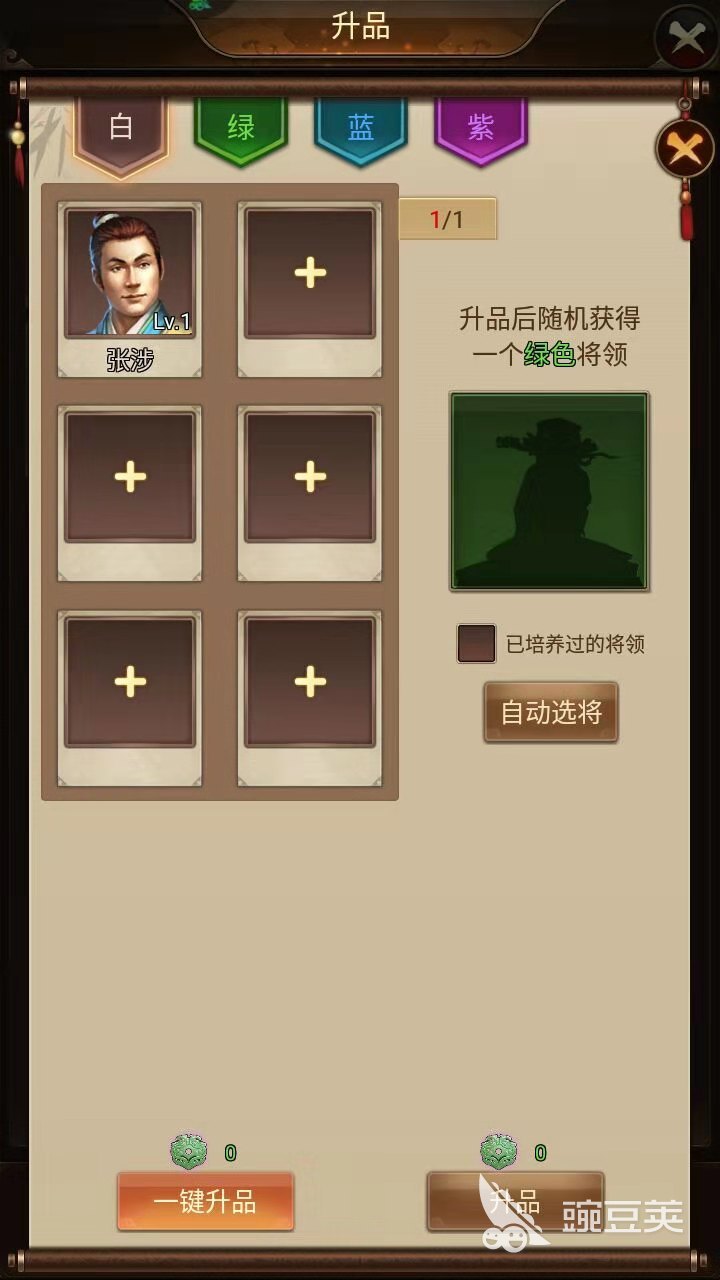
Task: Check the 1/1 progress counter
Action: coord(447,219)
